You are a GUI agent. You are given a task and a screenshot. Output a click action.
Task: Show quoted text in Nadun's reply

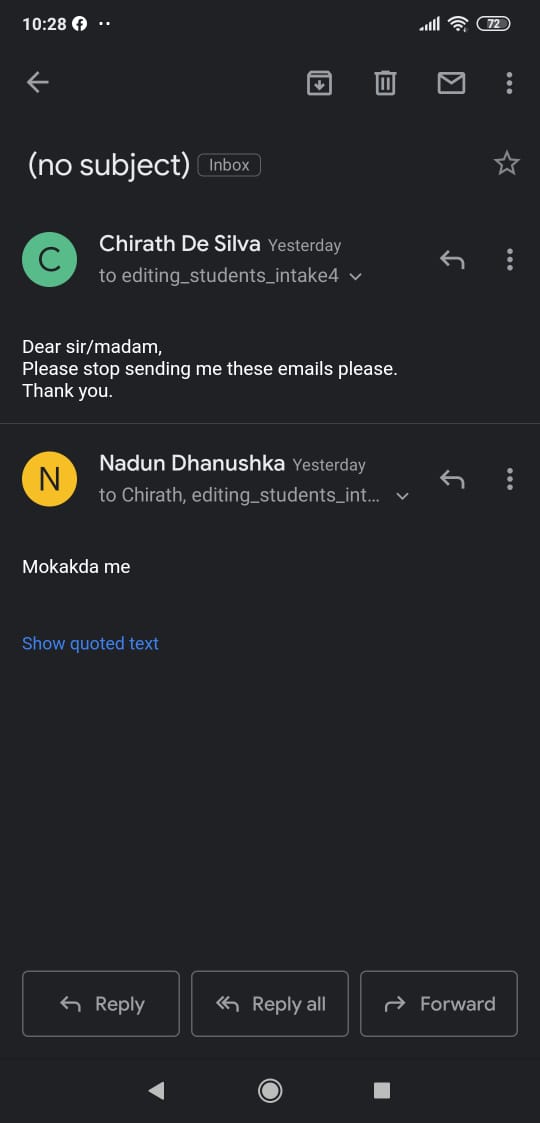(x=90, y=643)
